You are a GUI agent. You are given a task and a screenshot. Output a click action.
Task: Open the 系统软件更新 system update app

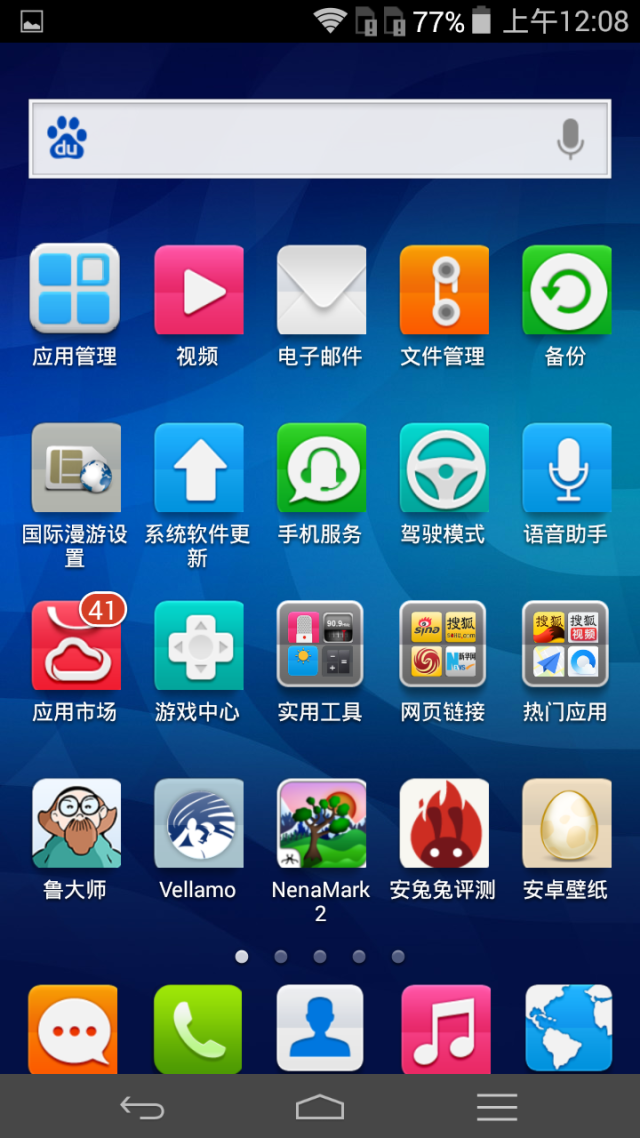click(198, 468)
